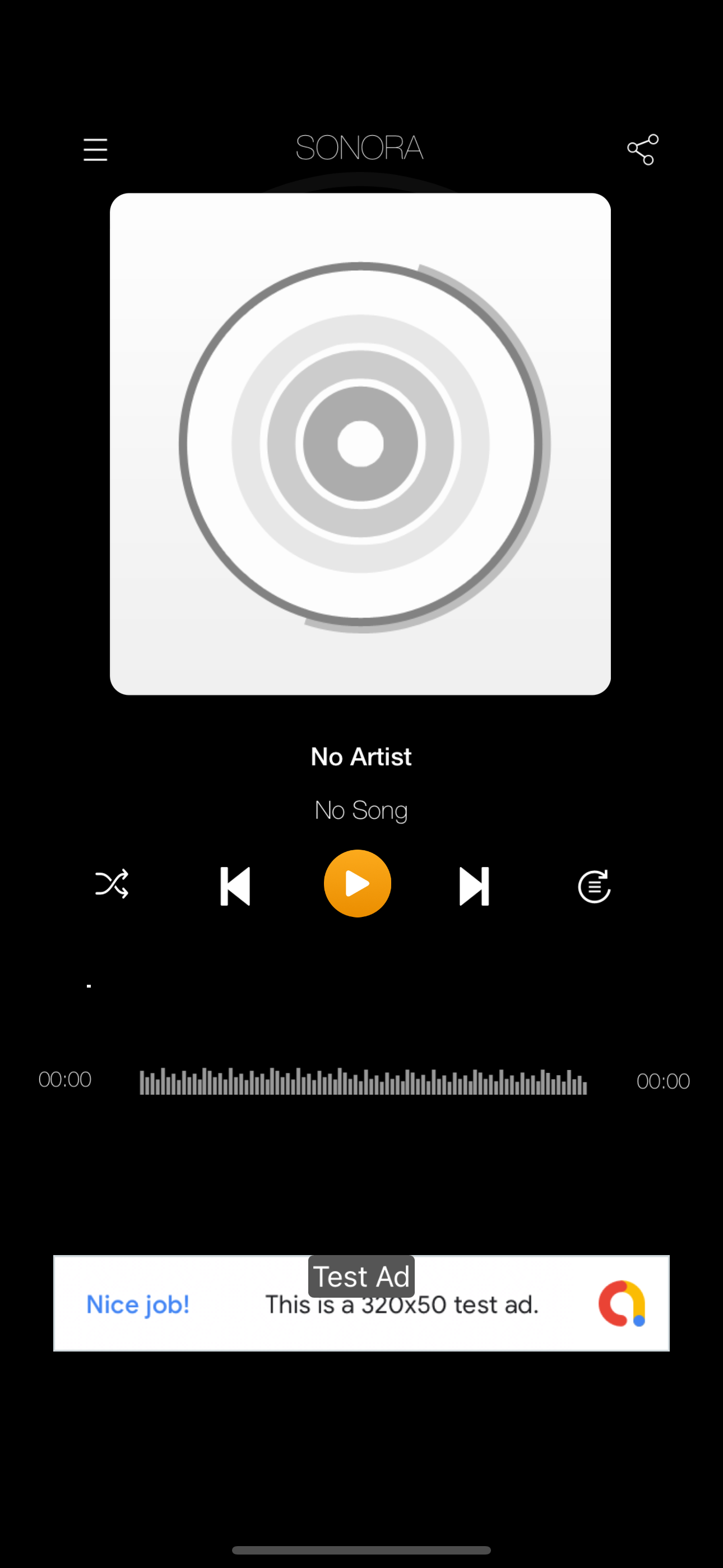Skip to the previous track
Screen dimensions: 723x1568
coord(235,886)
